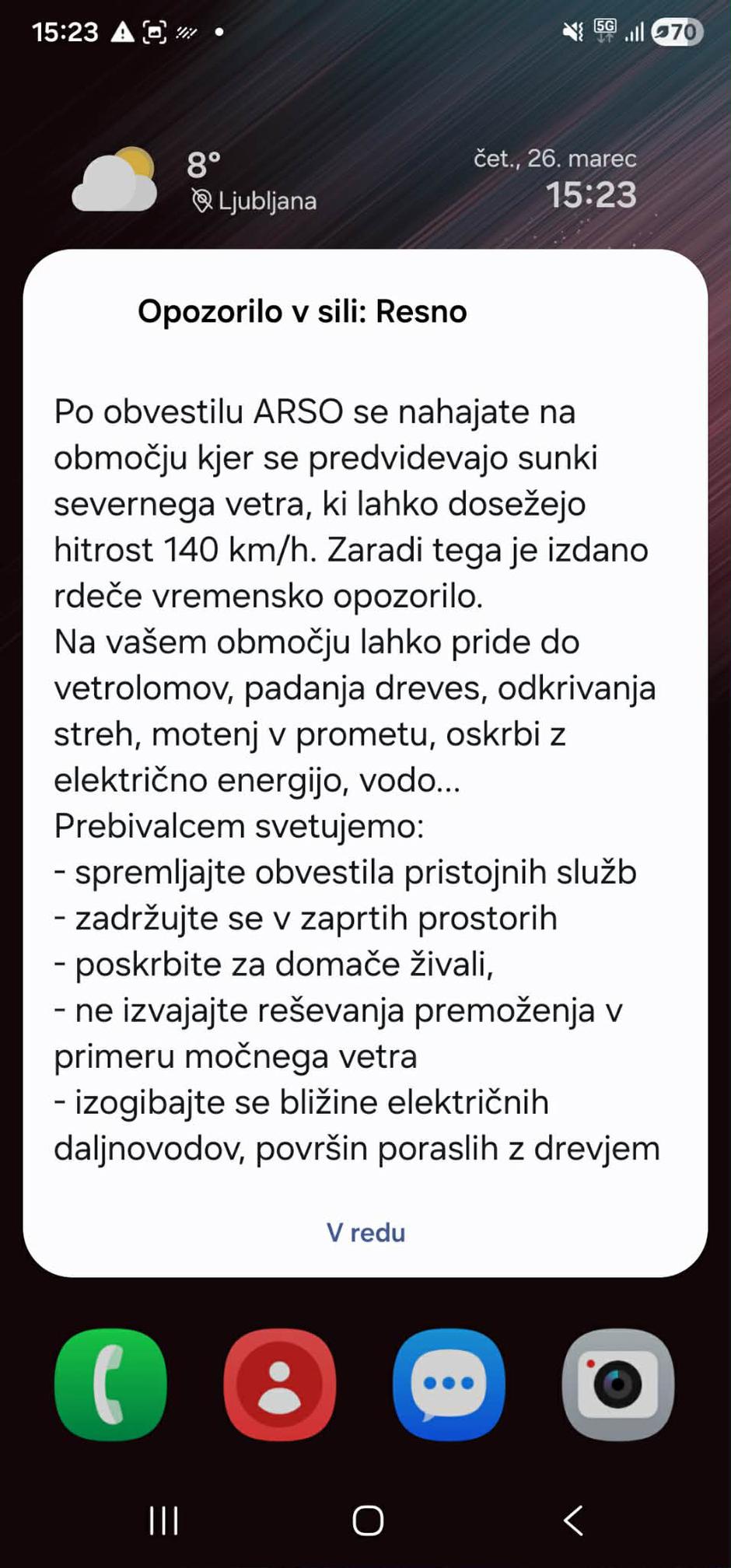The image size is (731, 1568).
Task: Tap the 5G network indicator
Action: click(605, 31)
